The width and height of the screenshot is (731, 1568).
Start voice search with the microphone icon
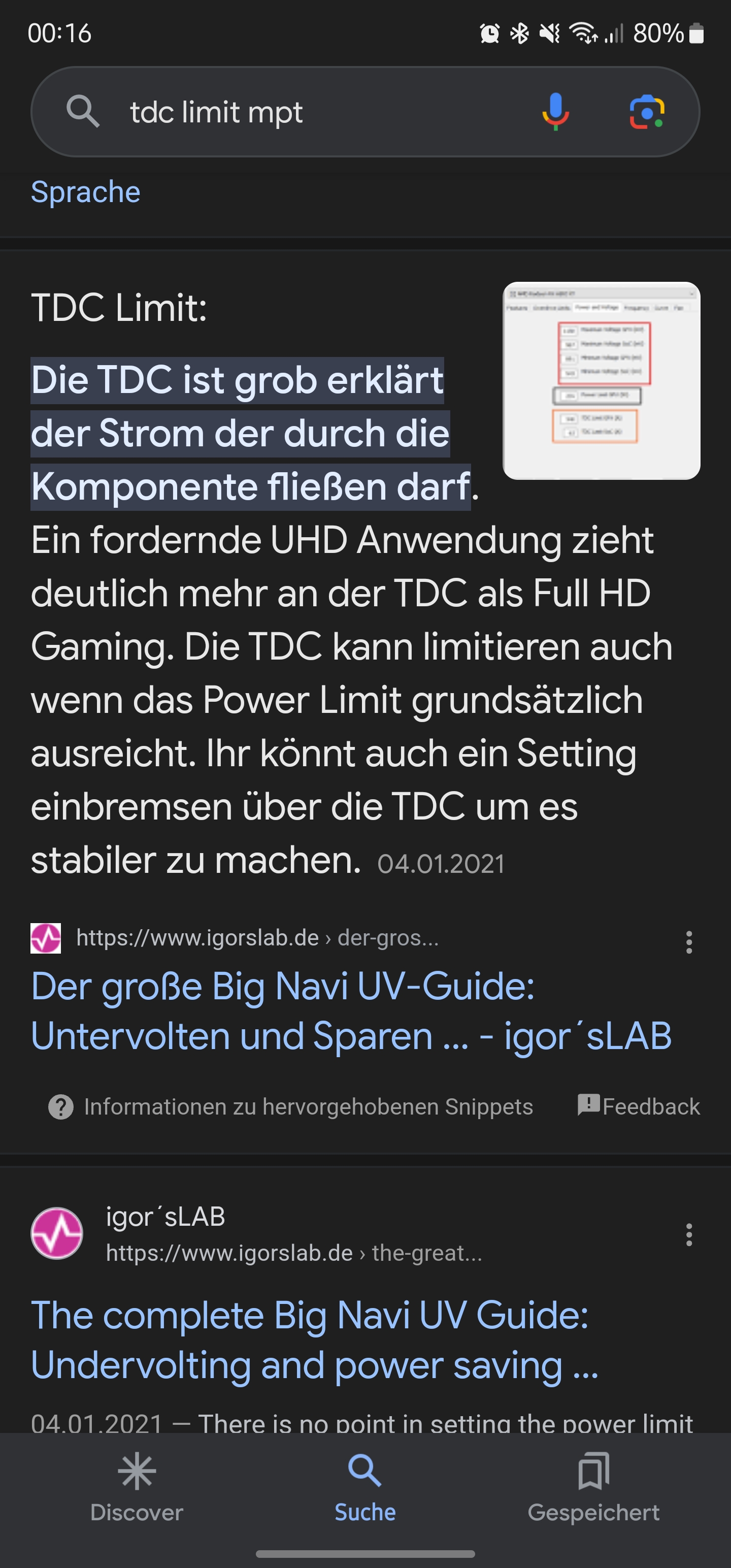point(555,112)
